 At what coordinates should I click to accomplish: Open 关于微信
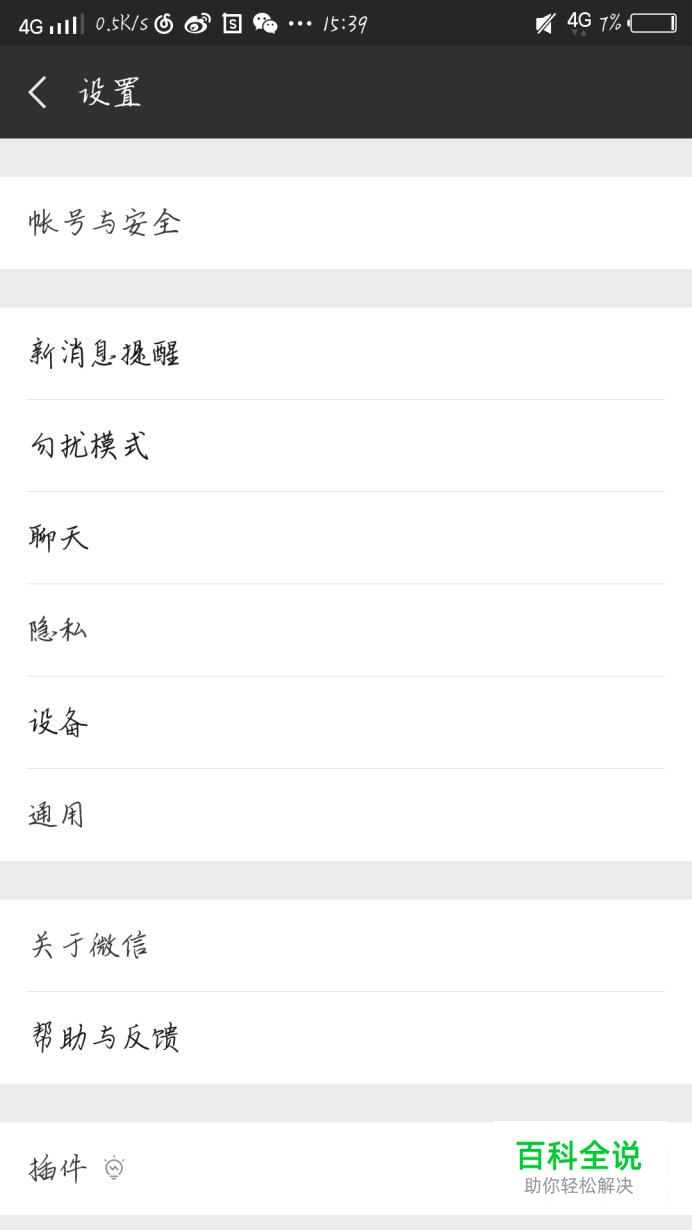346,945
